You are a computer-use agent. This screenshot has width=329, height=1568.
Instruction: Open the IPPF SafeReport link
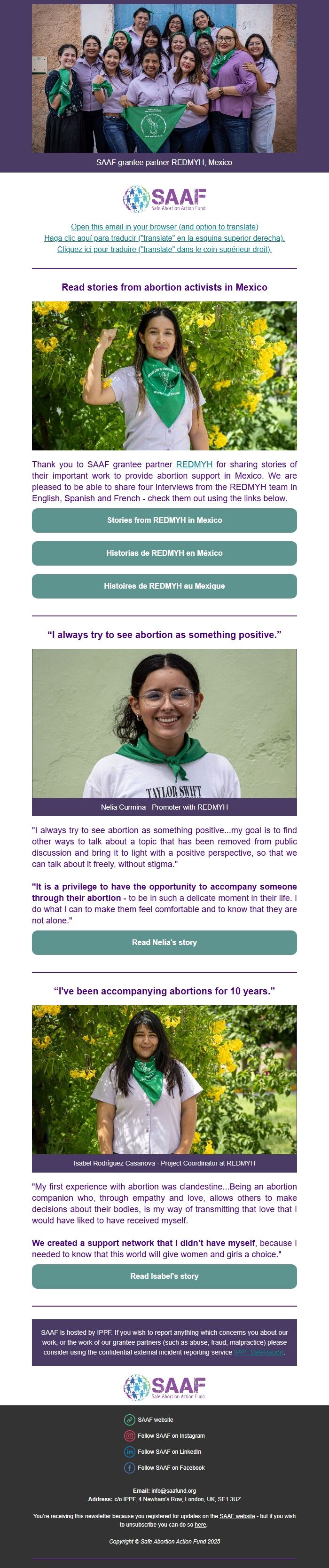[x=258, y=1352]
